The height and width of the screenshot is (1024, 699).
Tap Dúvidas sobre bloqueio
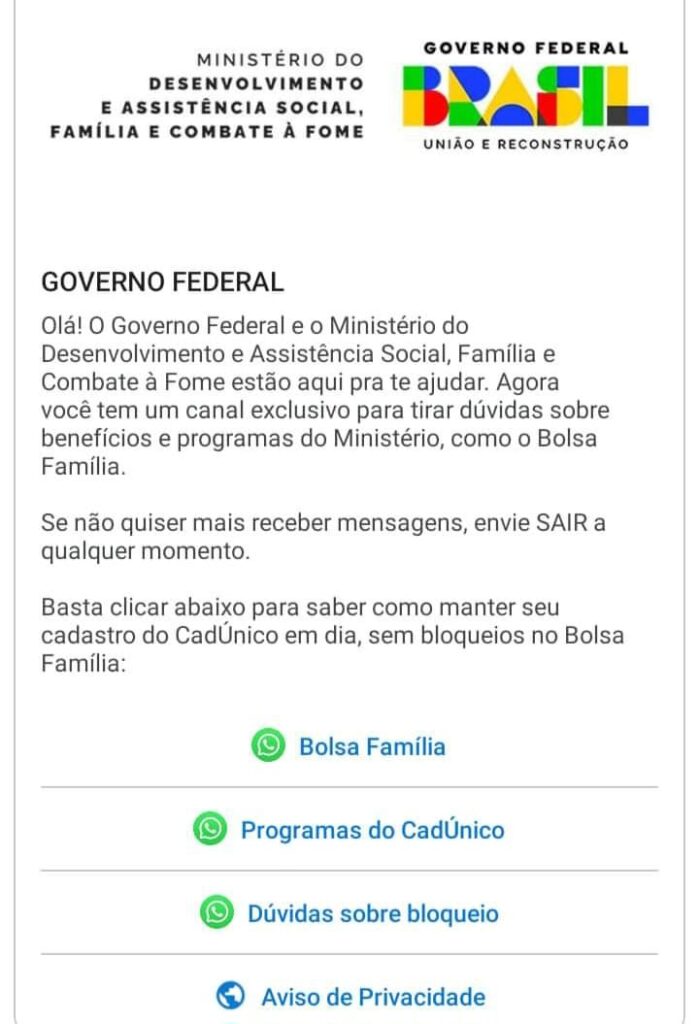pos(349,913)
